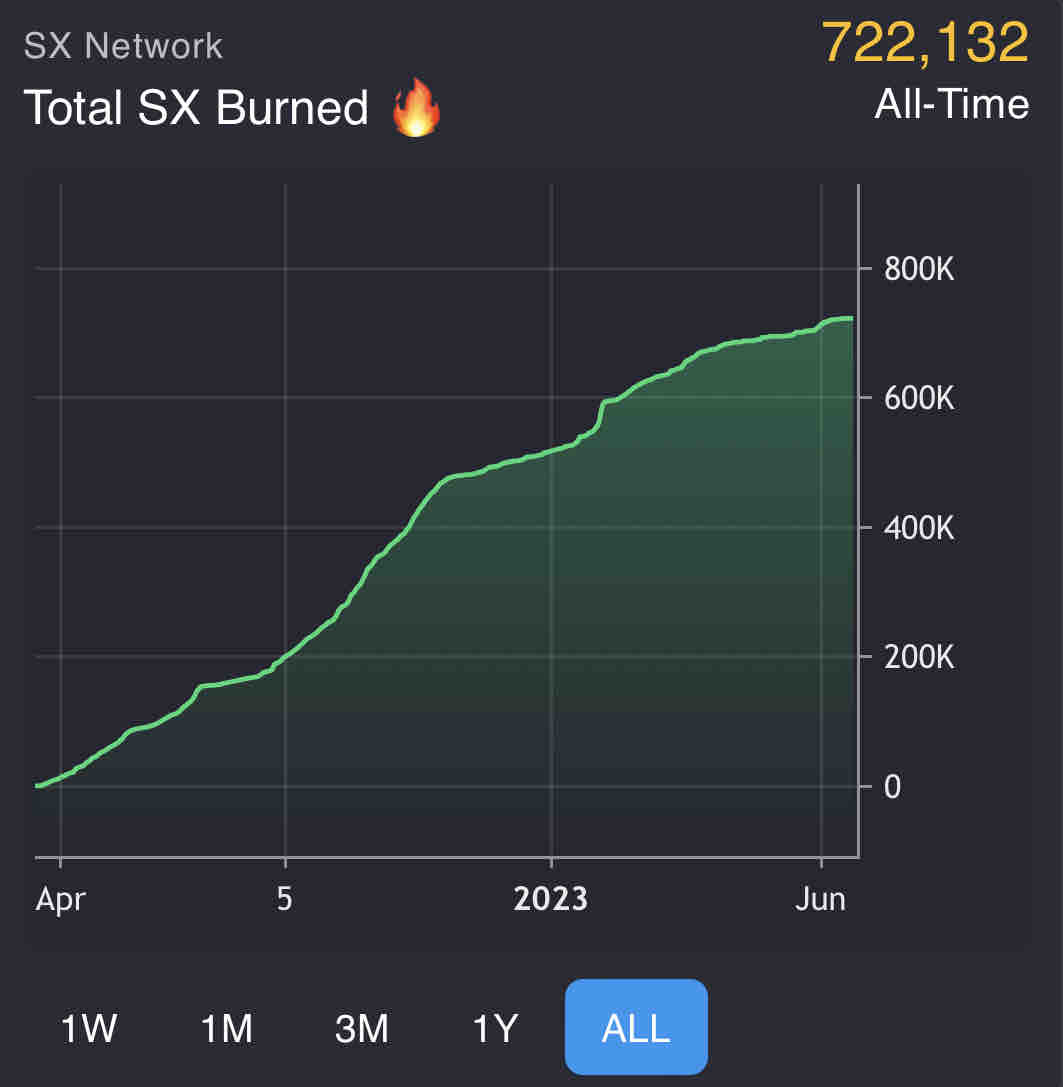Select the 1M time range
Image resolution: width=1063 pixels, height=1087 pixels.
point(227,1028)
